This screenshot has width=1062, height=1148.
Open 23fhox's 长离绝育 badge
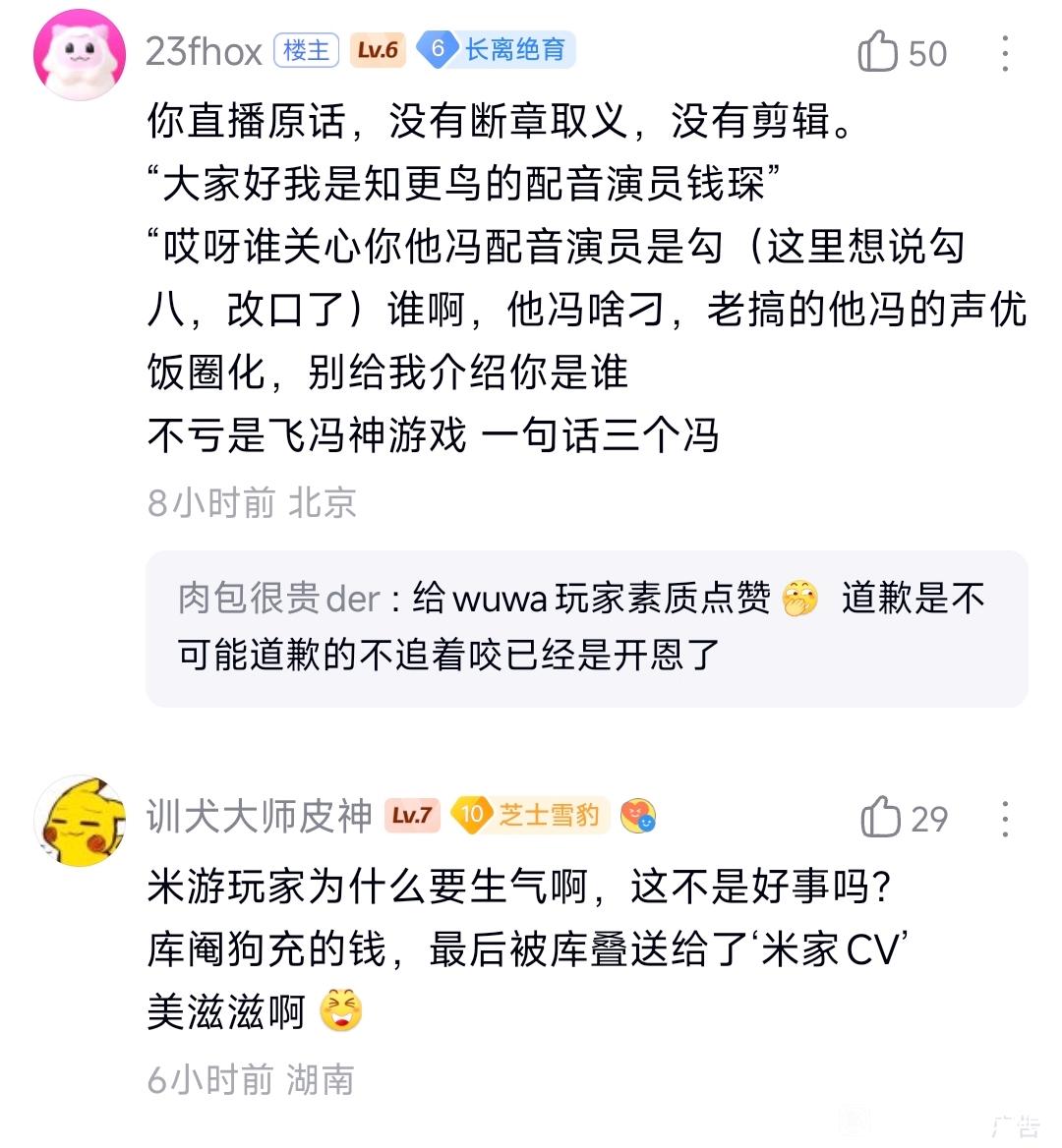(x=496, y=50)
